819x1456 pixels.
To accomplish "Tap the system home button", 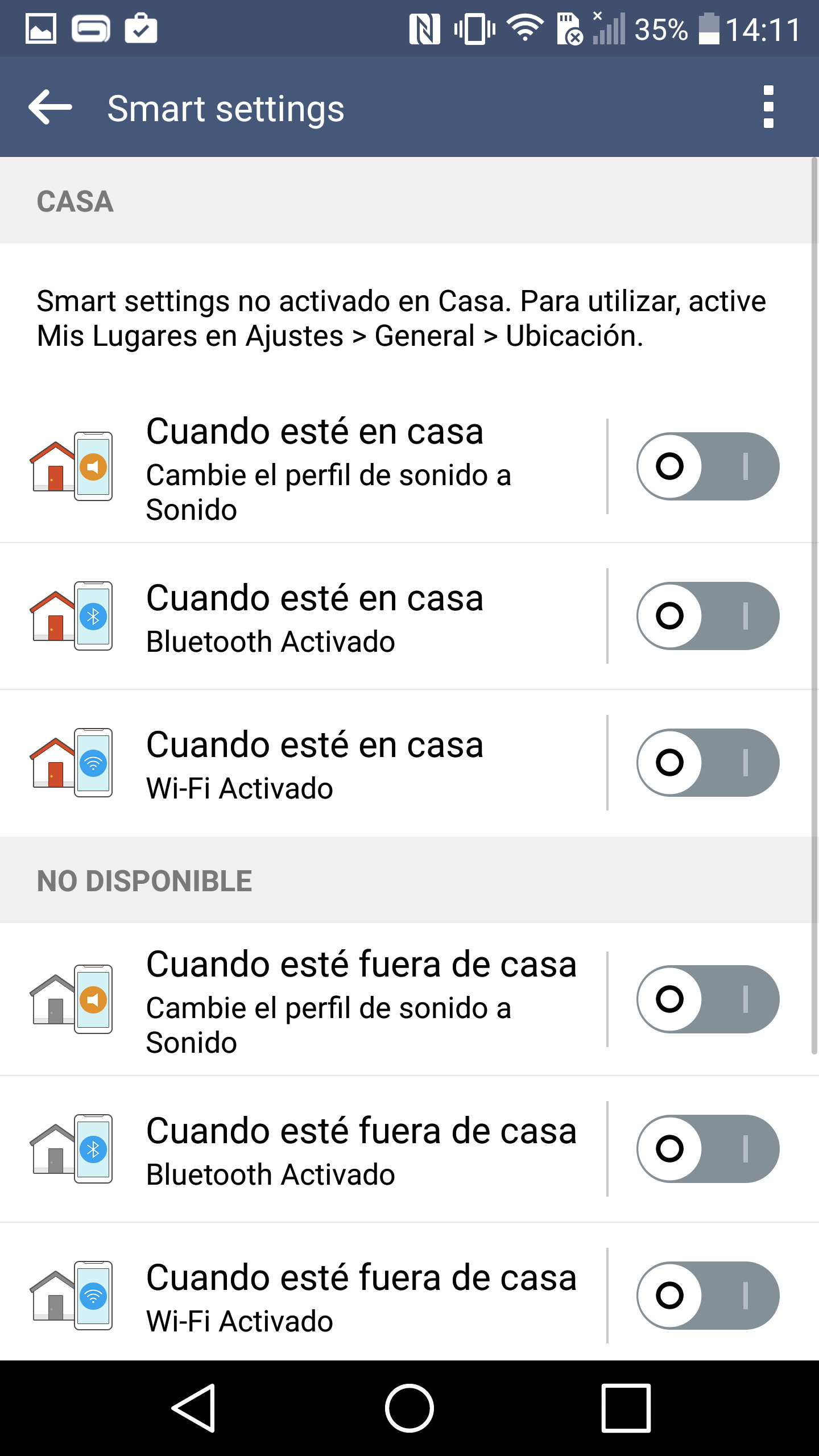I will pos(409,1408).
